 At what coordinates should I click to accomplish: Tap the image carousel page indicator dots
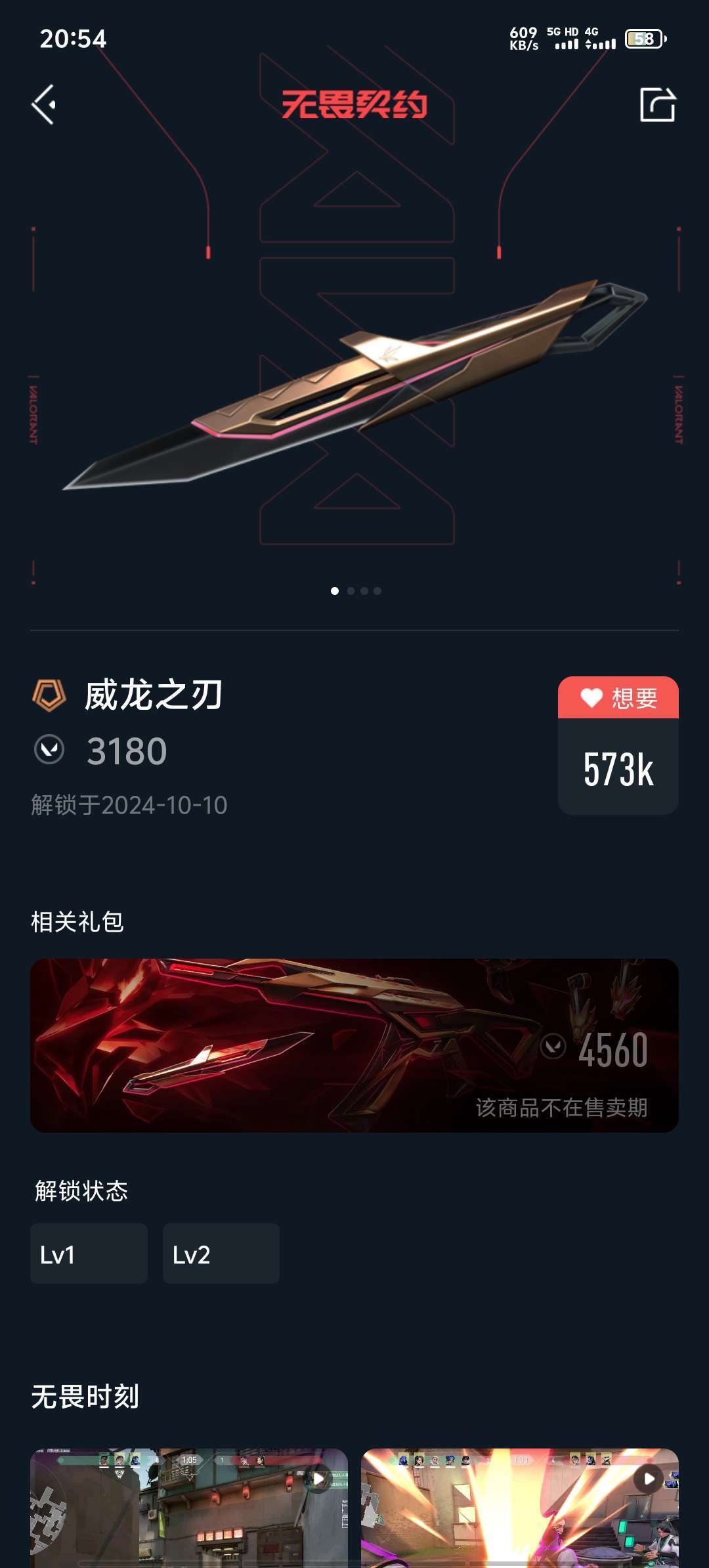point(355,591)
